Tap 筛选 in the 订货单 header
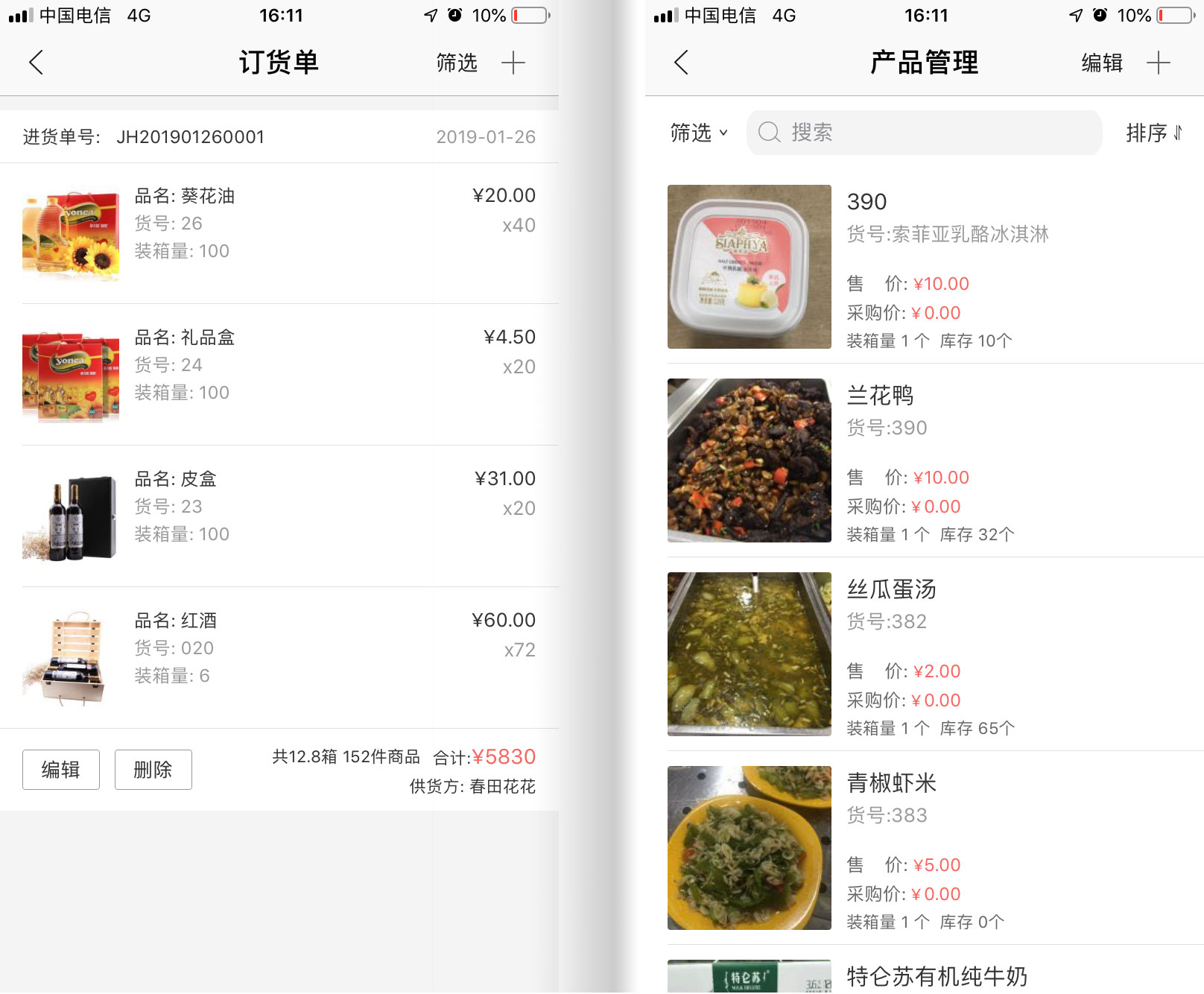The image size is (1204, 994). click(456, 63)
